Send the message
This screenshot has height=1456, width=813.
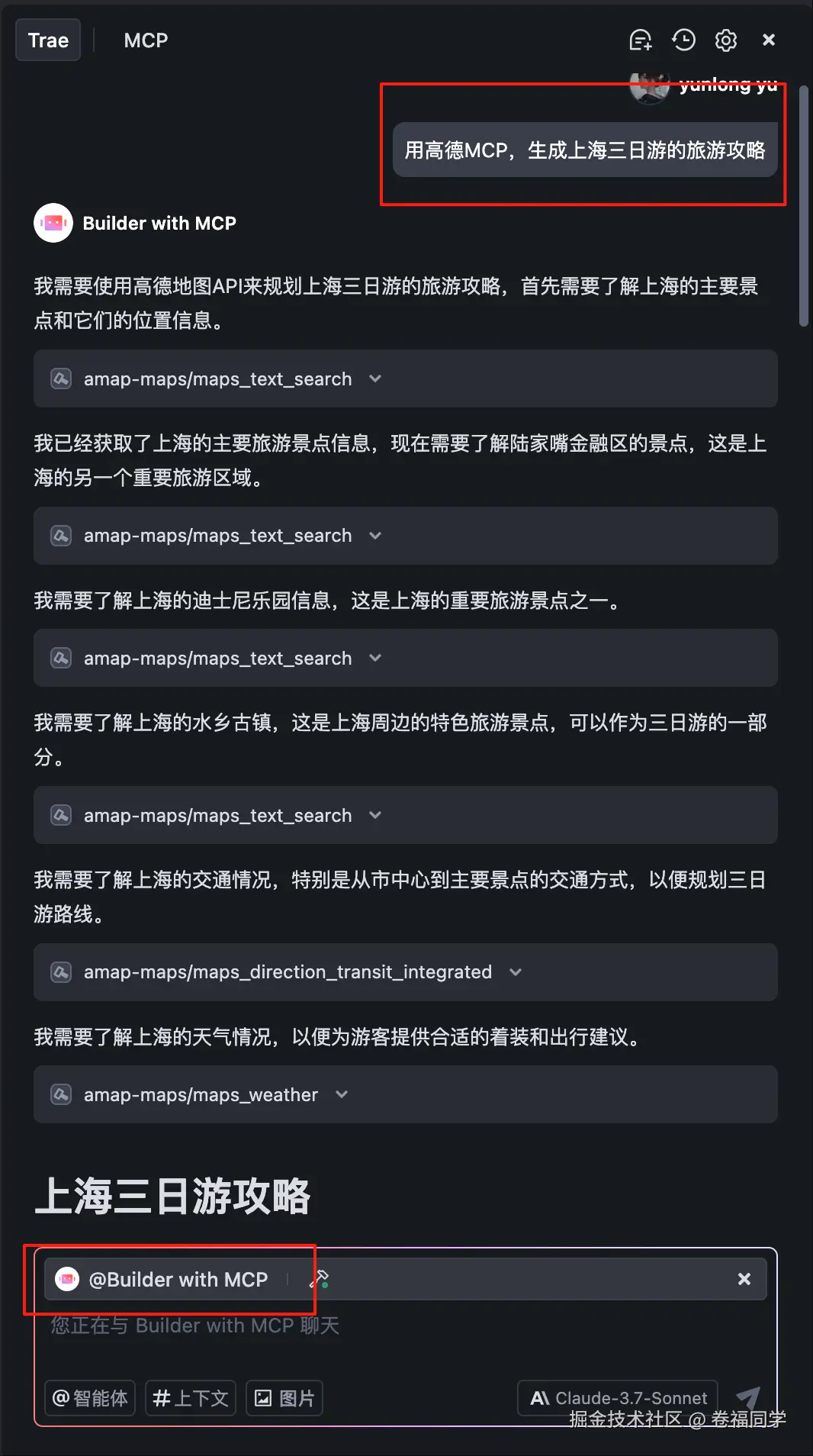click(x=749, y=1396)
